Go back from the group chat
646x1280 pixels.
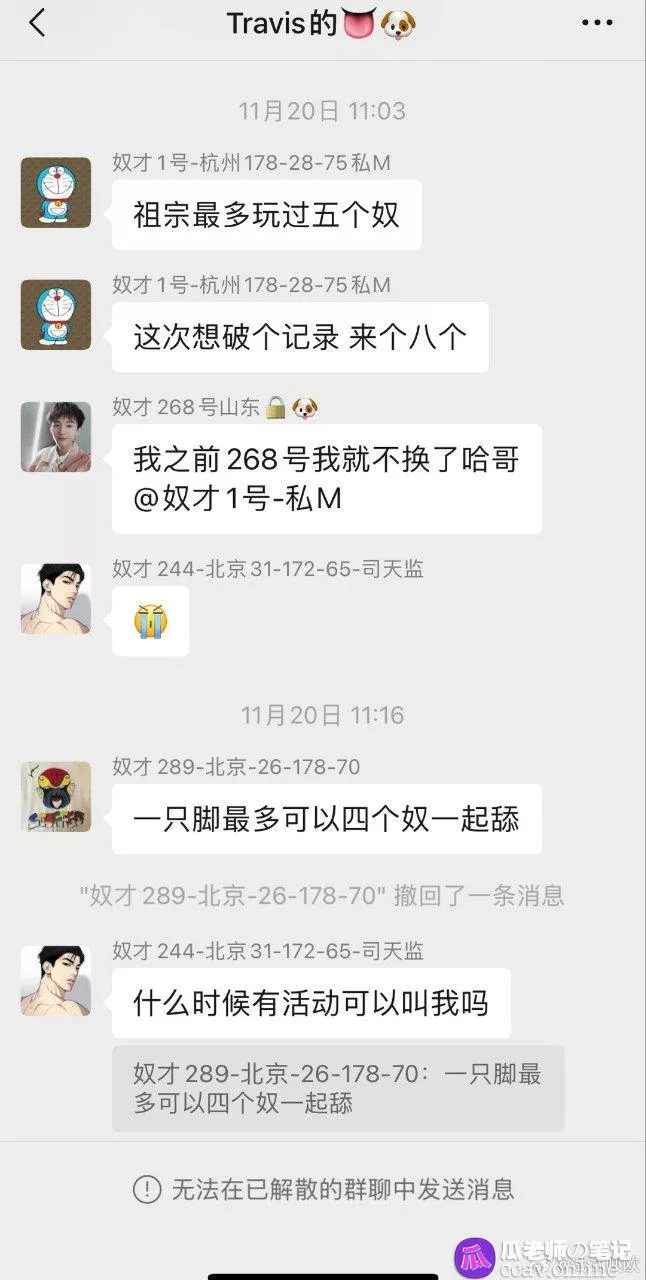point(37,23)
